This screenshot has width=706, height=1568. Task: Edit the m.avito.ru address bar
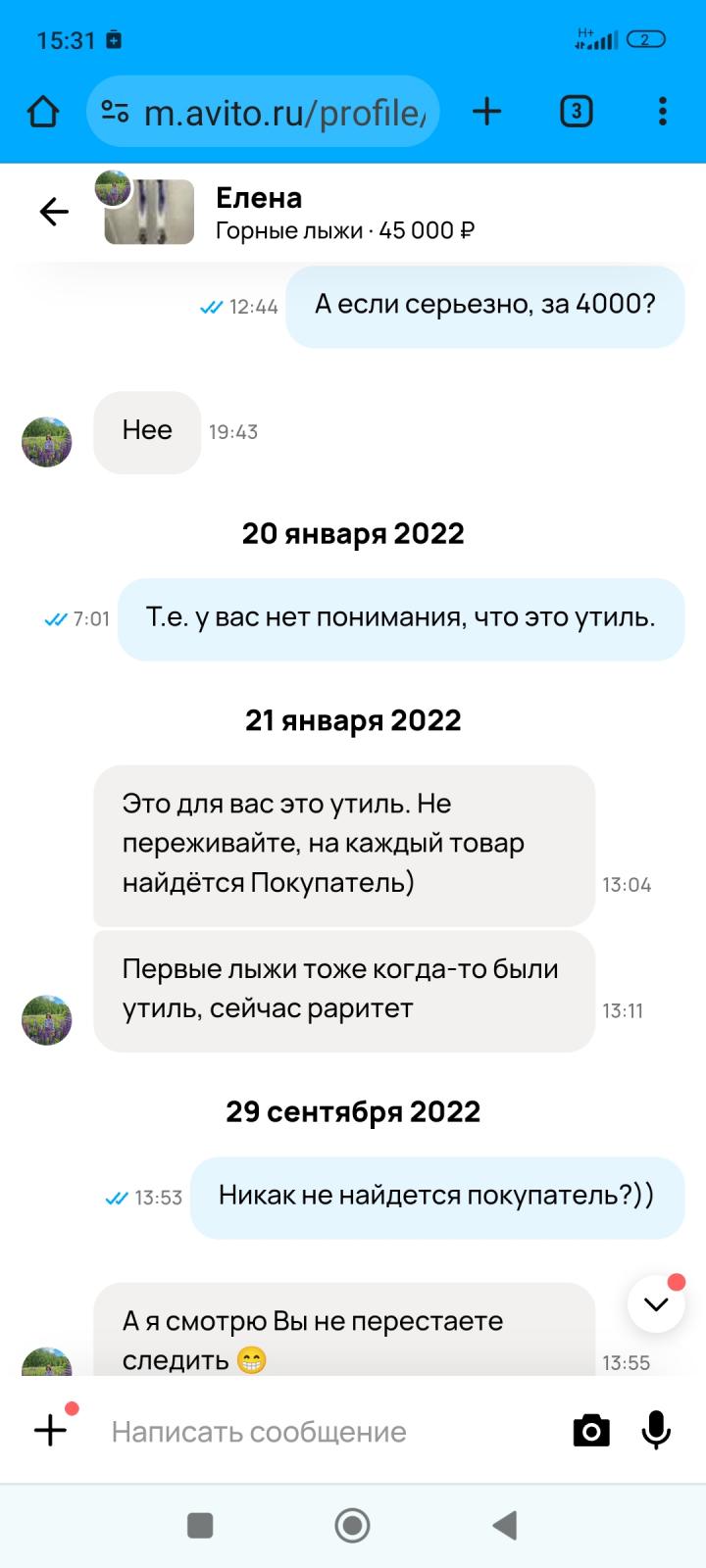click(263, 112)
